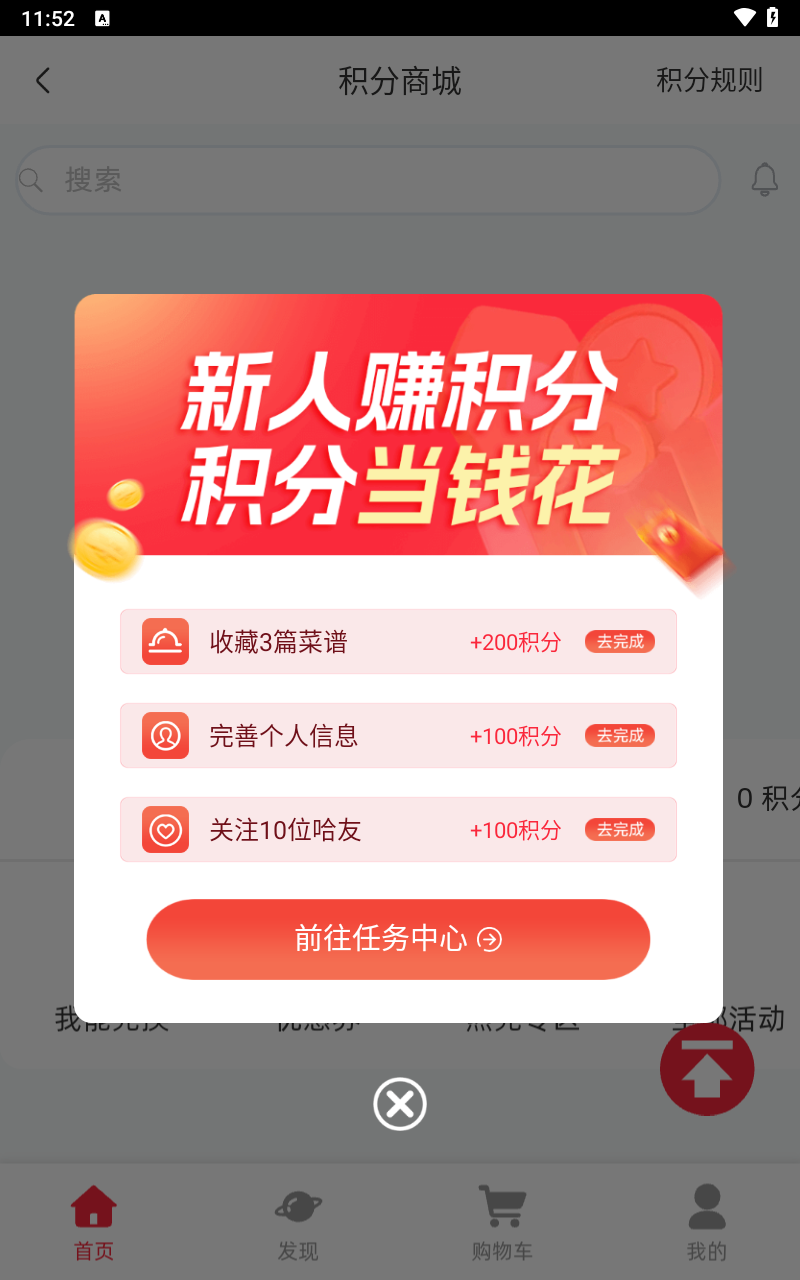The height and width of the screenshot is (1280, 800).
Task: Switch to the 我的 tab
Action: tap(706, 1222)
